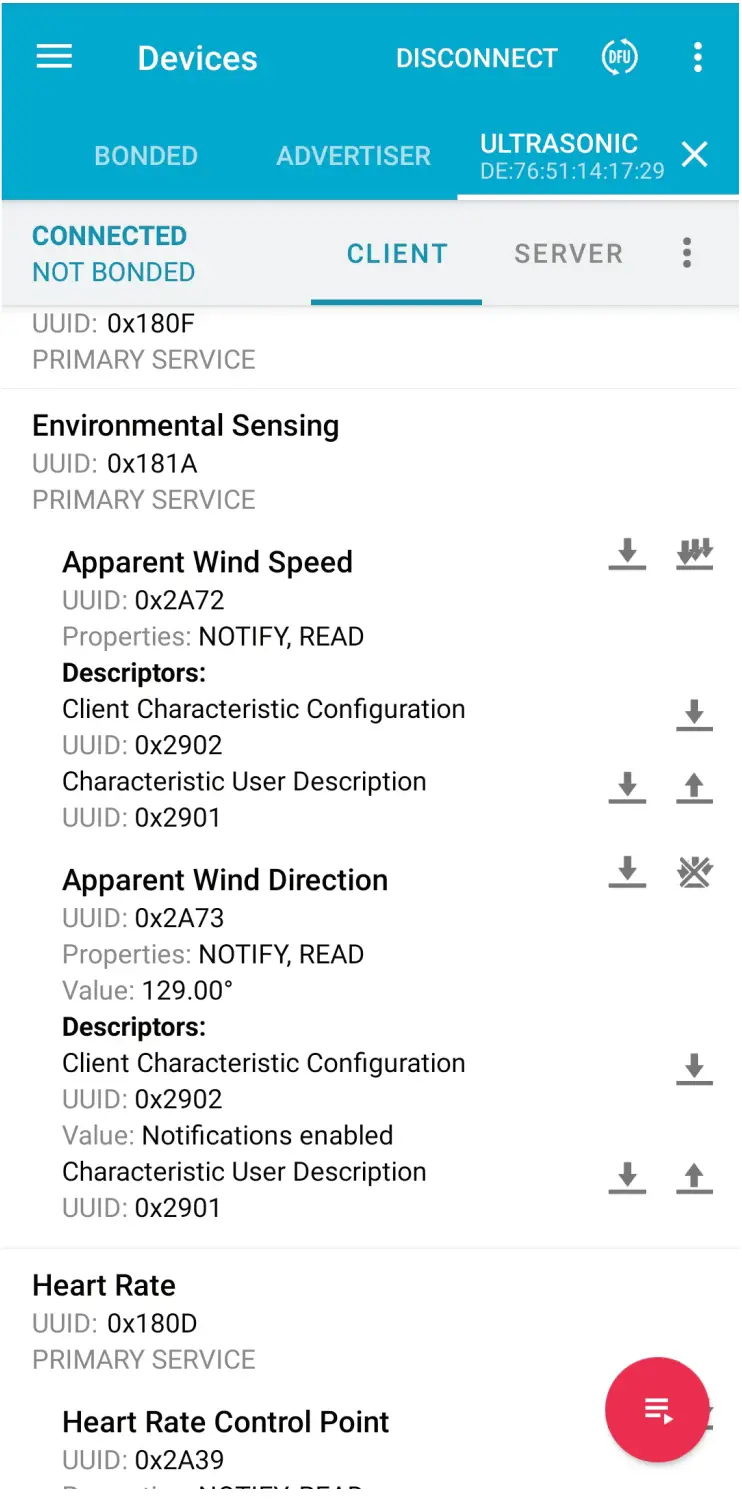Select the CLIENT tab

tap(397, 254)
